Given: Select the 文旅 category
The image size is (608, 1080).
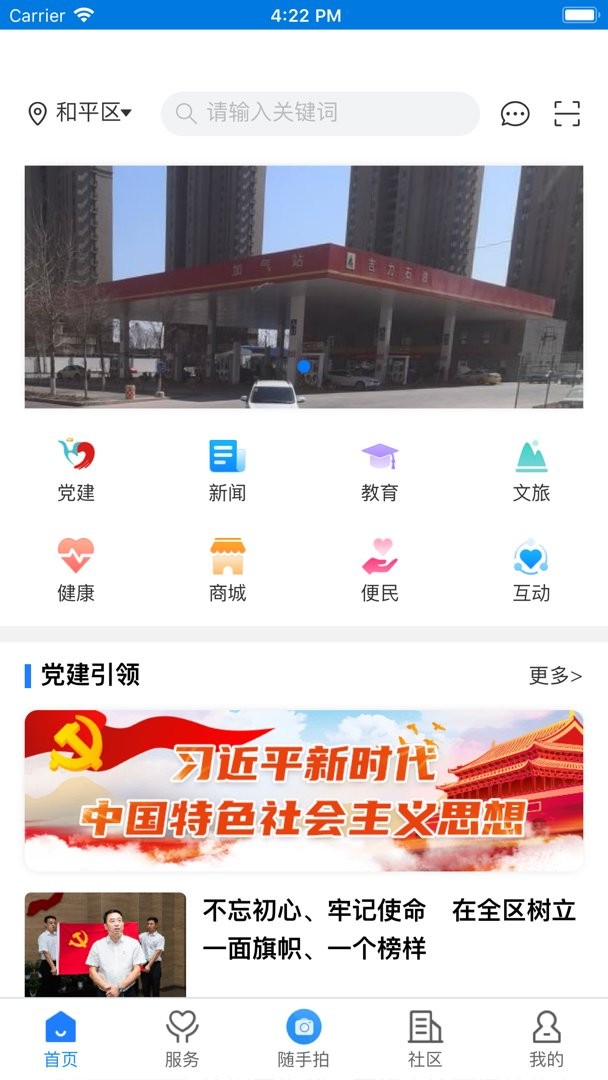Looking at the screenshot, I should click(531, 469).
